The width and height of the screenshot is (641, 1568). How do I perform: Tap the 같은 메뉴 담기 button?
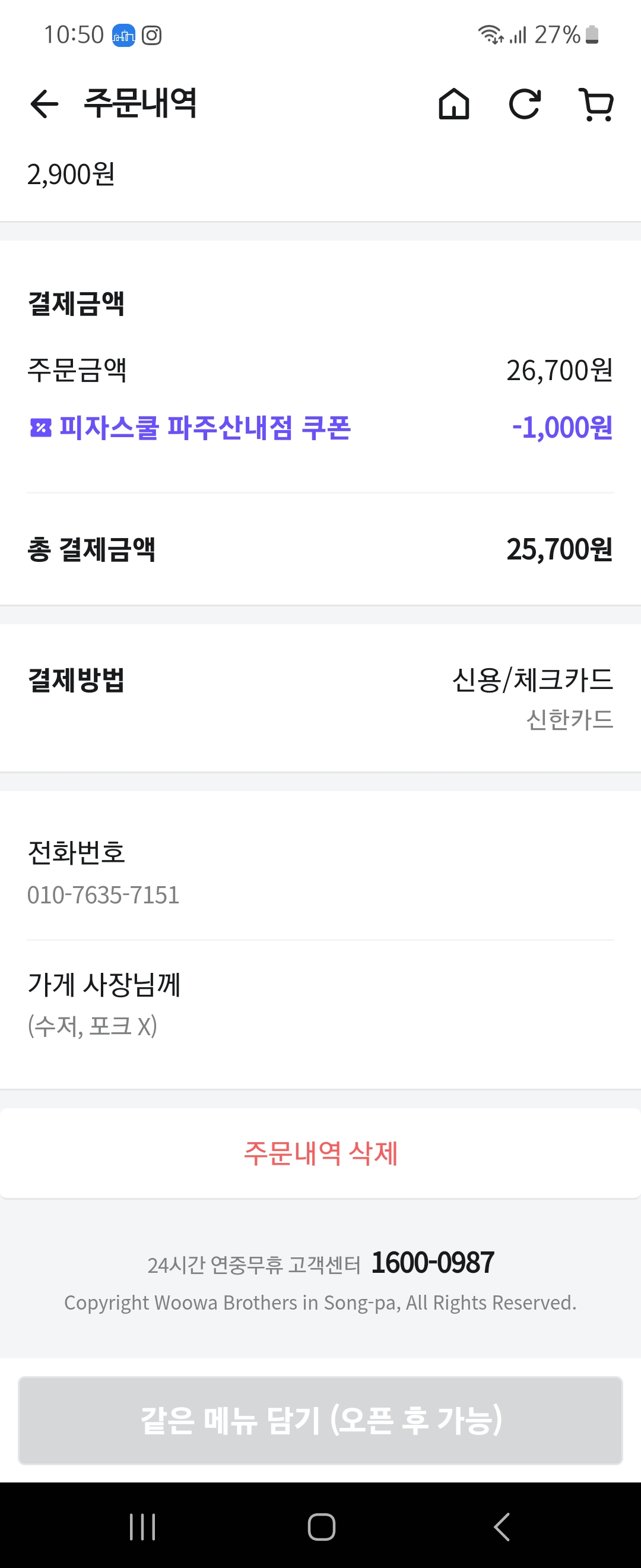pyautogui.click(x=320, y=1420)
